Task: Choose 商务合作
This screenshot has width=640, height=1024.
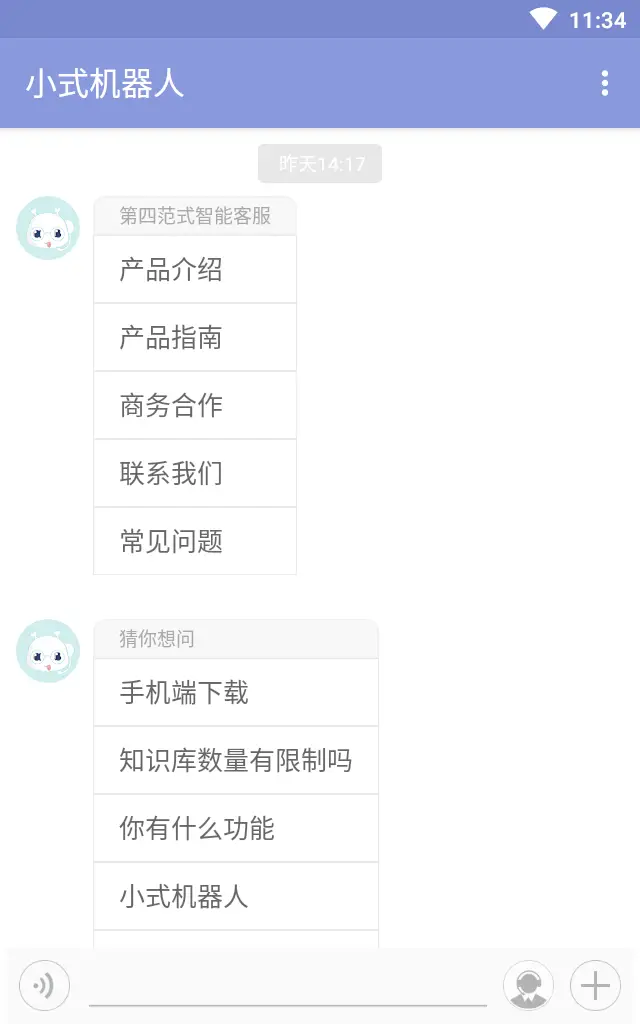Action: [x=195, y=406]
